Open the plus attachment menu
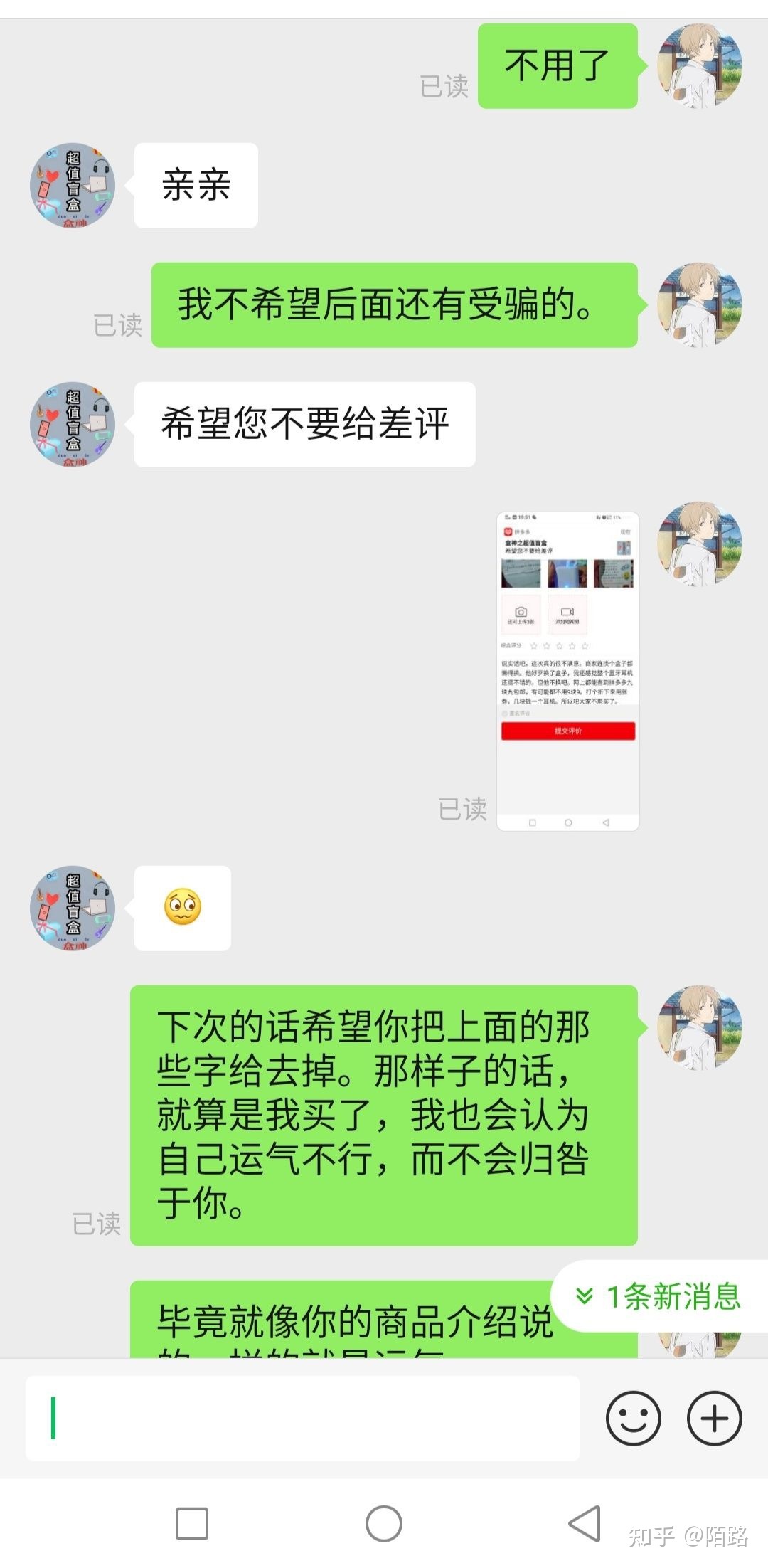Viewport: 768px width, 1568px height. coord(714,1418)
